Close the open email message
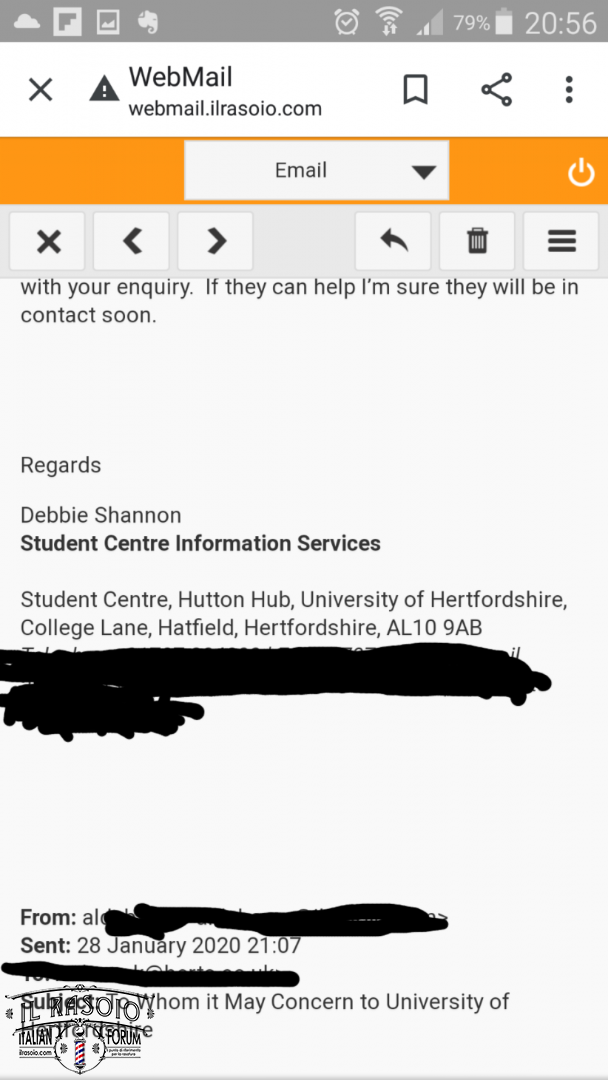 click(x=48, y=241)
